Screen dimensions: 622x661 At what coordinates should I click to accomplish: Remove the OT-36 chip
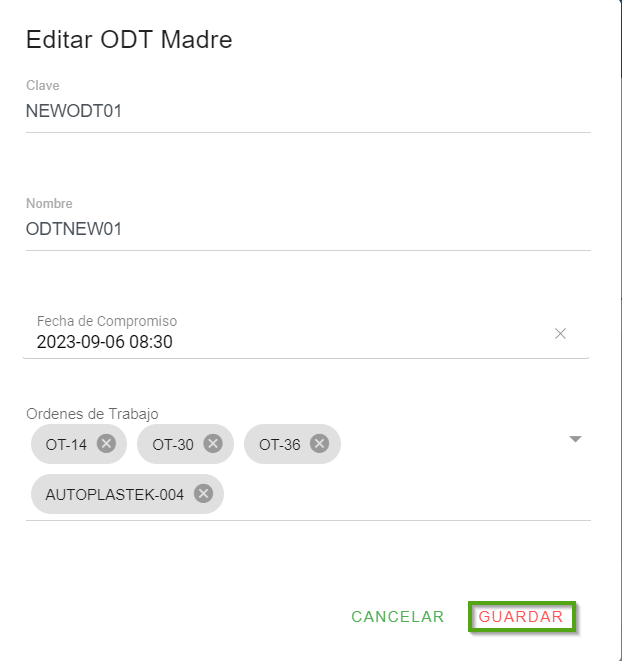(319, 444)
